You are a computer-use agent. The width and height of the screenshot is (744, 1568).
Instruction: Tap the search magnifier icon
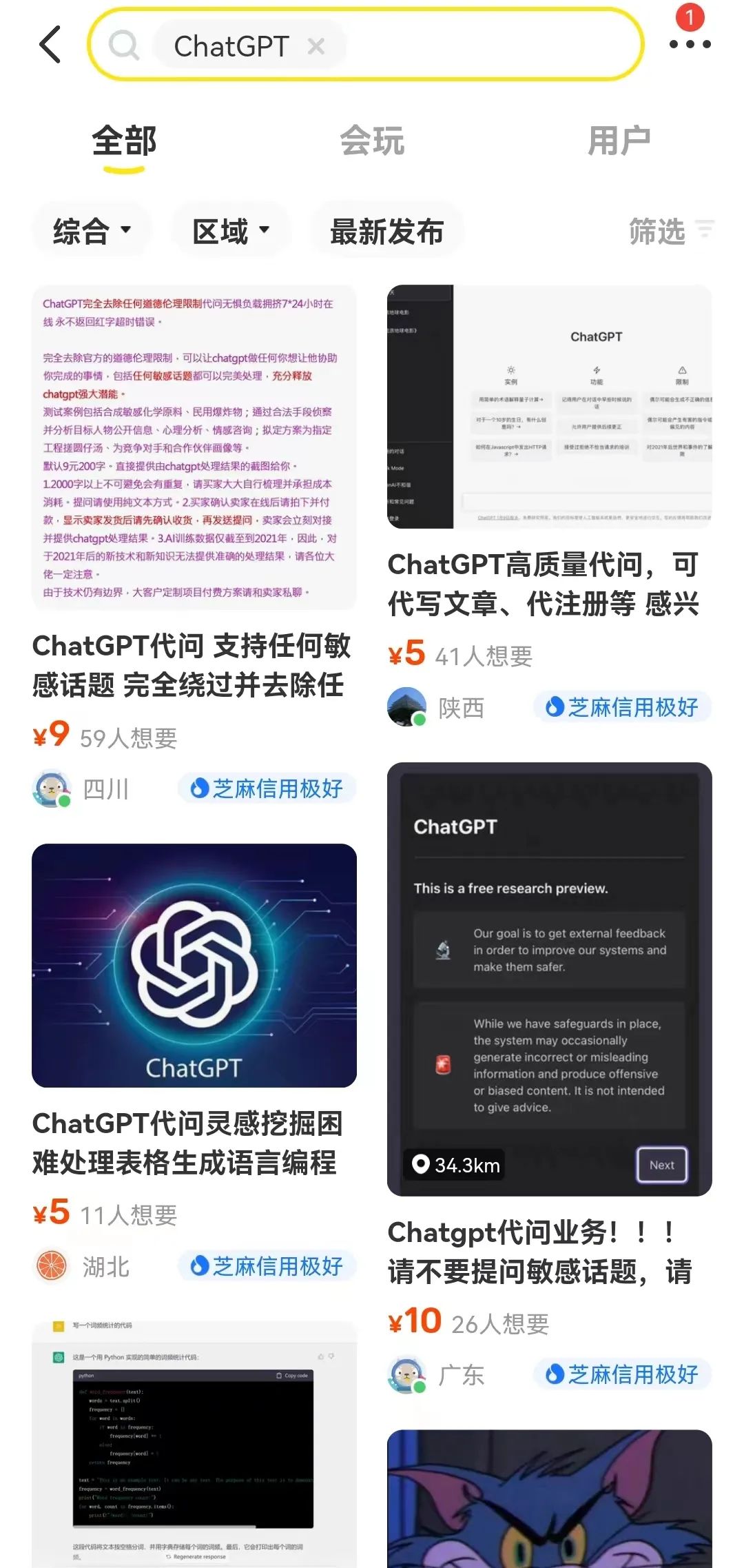click(x=125, y=45)
